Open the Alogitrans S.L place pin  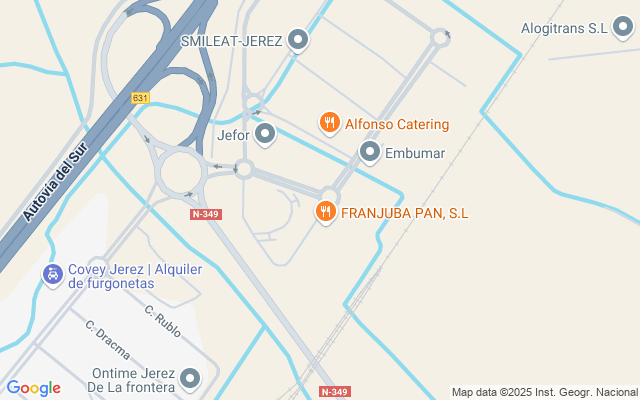(x=626, y=29)
